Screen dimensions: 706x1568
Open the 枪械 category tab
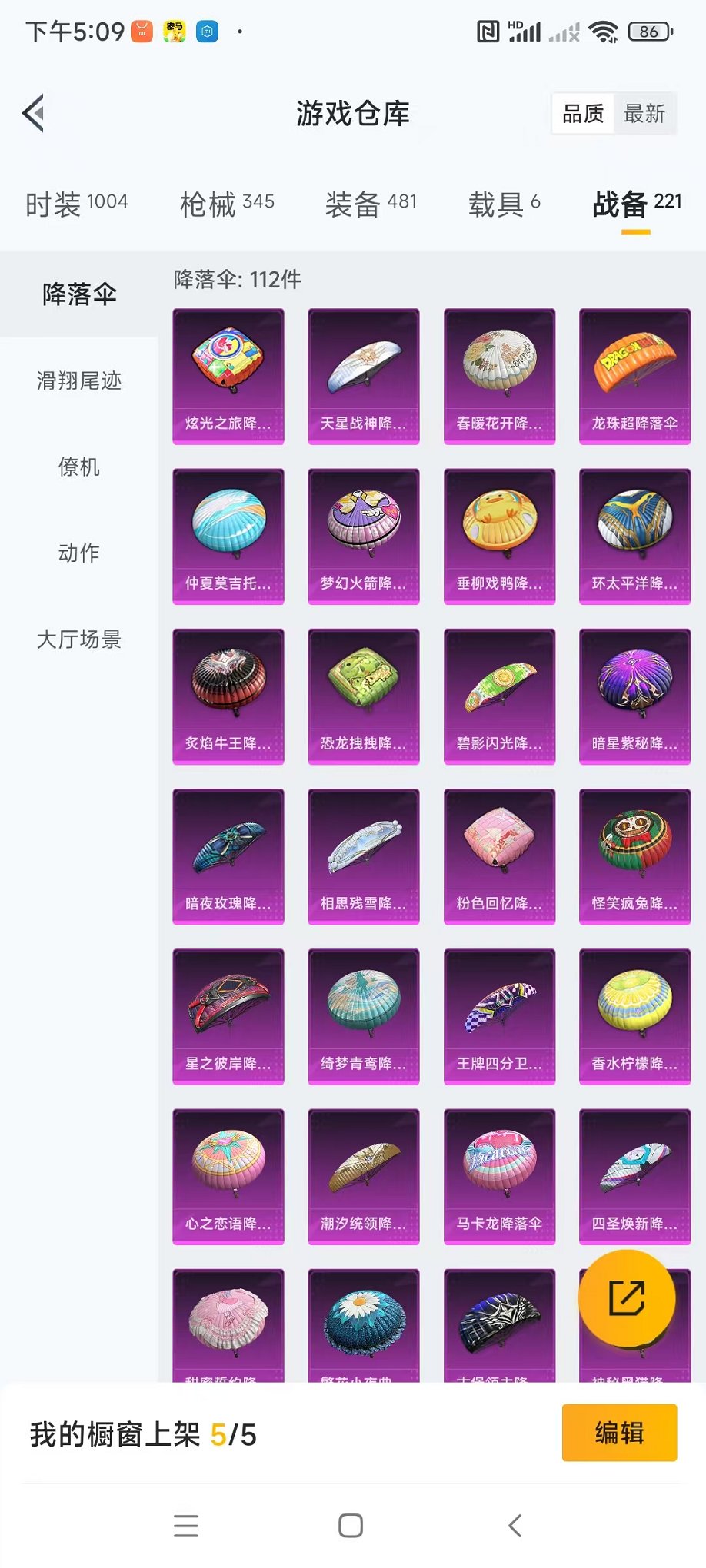tap(227, 204)
